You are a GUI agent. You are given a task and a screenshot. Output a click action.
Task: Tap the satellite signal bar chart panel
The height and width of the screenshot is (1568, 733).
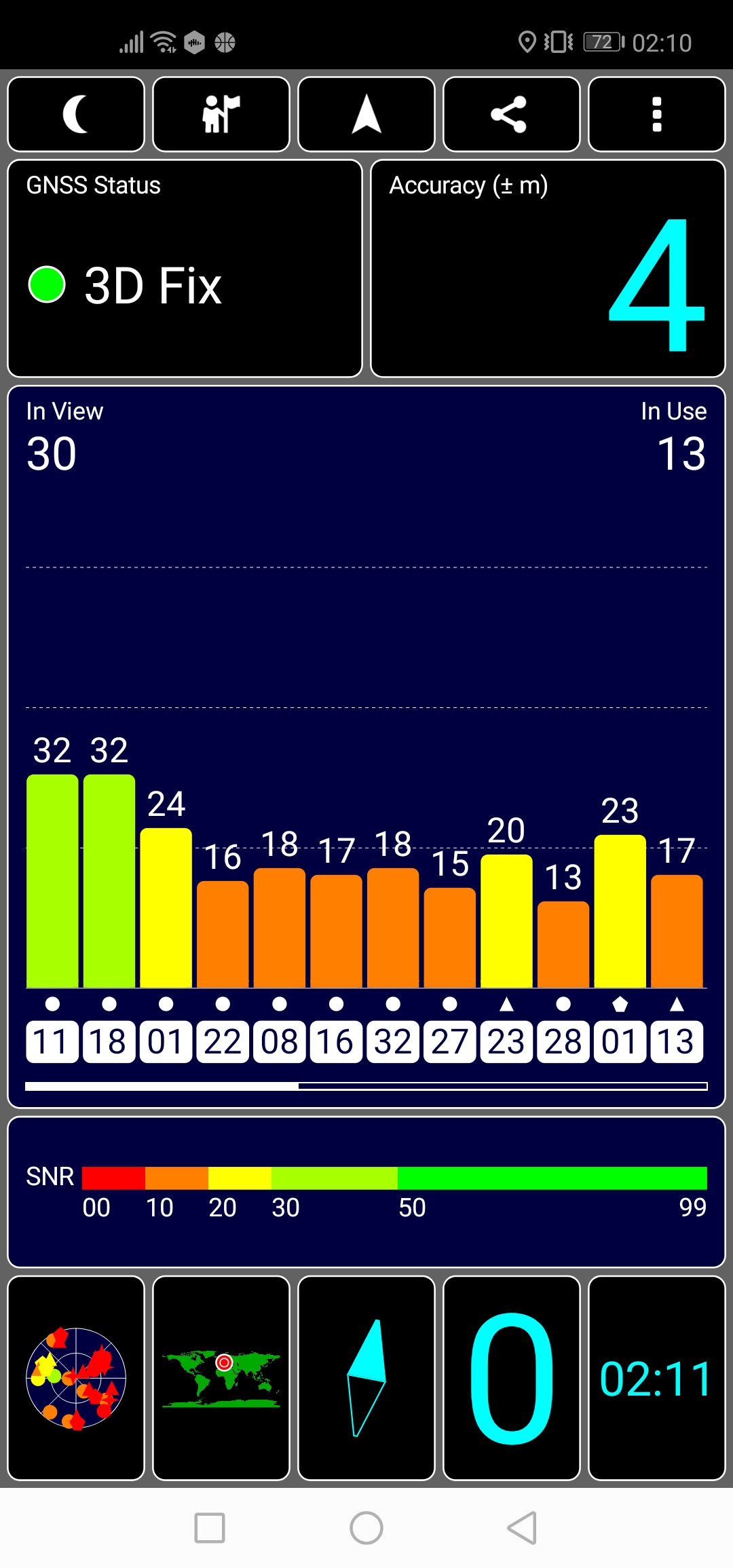(x=366, y=747)
